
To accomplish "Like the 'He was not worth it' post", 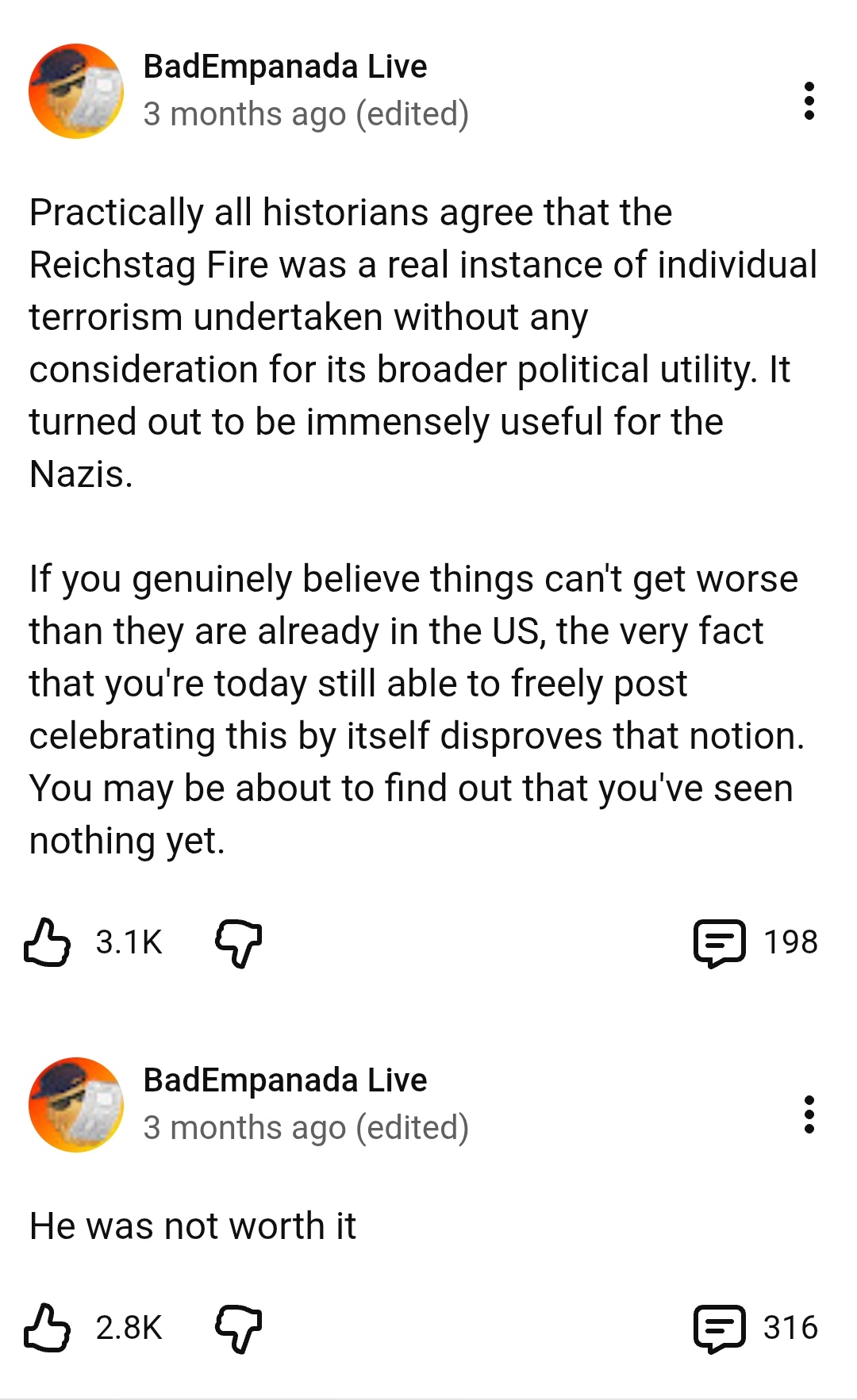I will point(48,1327).
